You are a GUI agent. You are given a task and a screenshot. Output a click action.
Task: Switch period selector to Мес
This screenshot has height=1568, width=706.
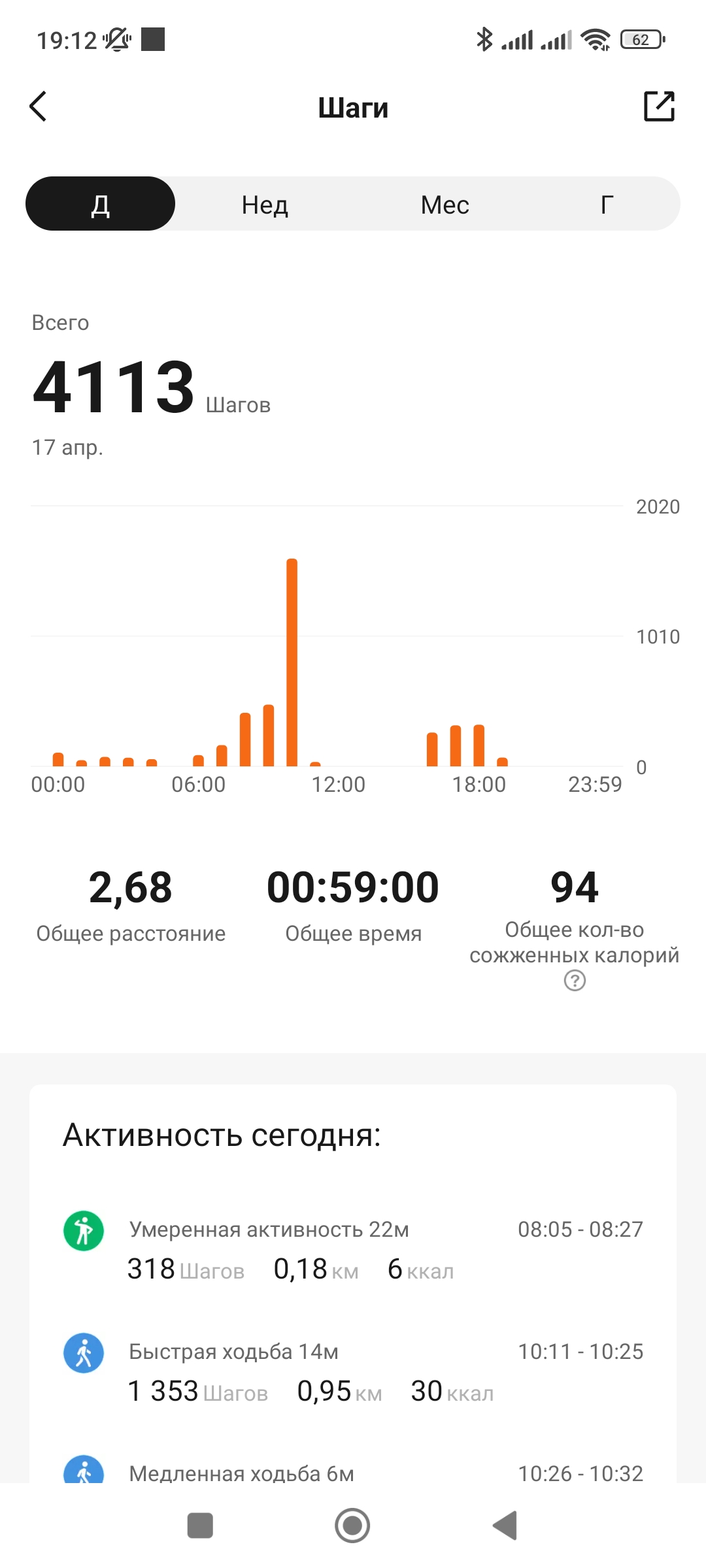445,204
